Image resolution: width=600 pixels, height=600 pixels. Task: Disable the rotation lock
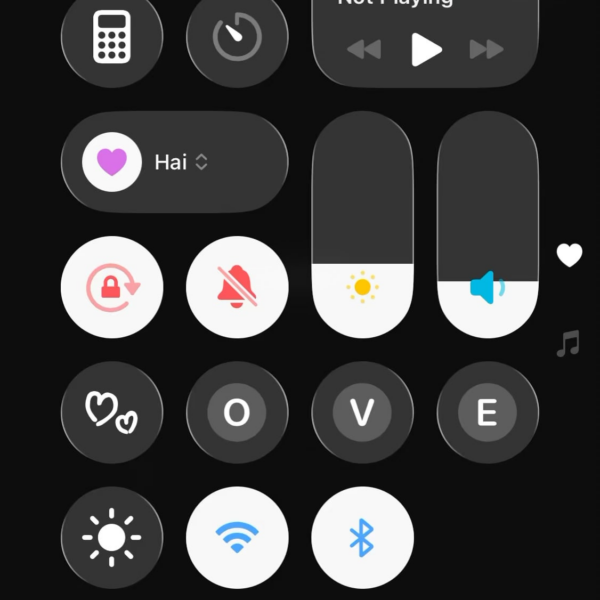pyautogui.click(x=112, y=288)
